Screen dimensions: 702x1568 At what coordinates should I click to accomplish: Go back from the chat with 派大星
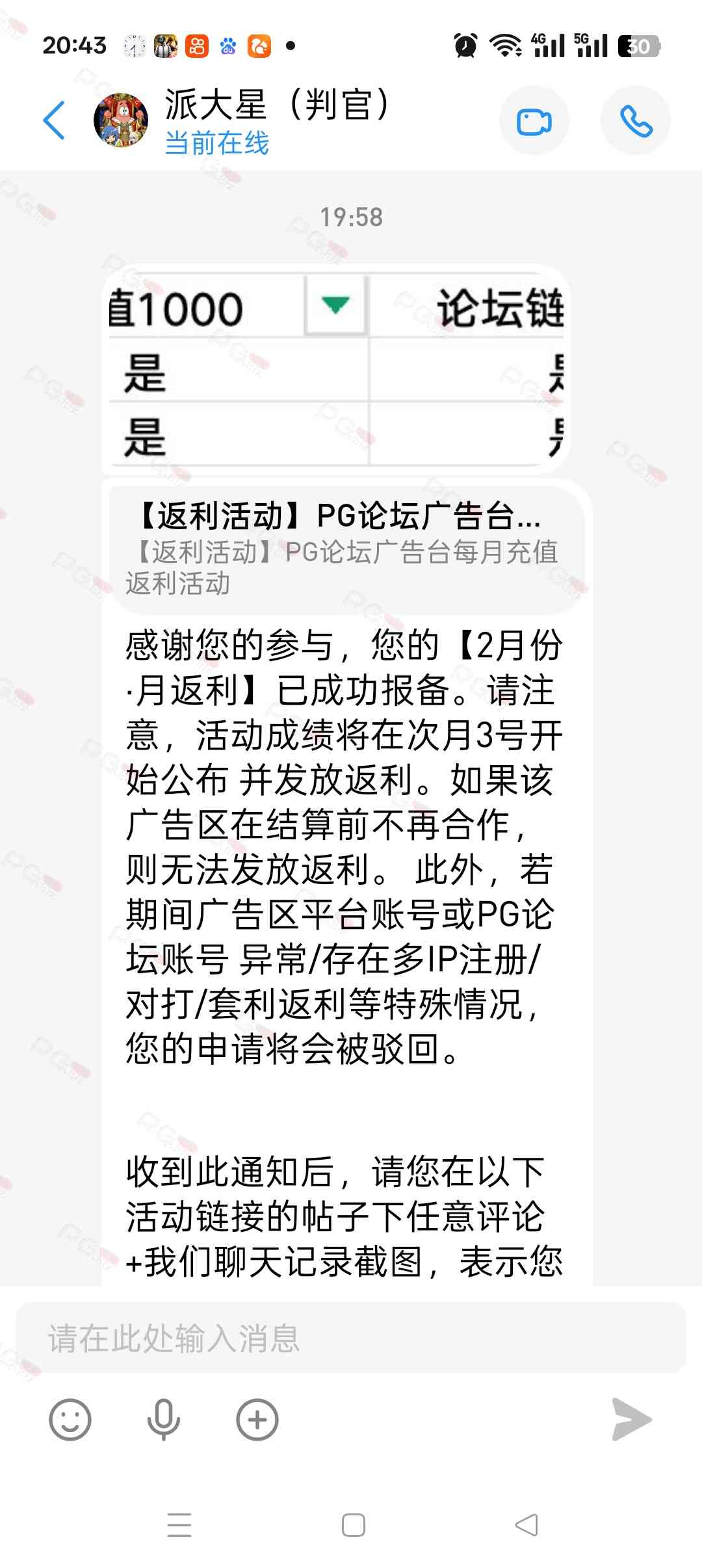point(55,120)
